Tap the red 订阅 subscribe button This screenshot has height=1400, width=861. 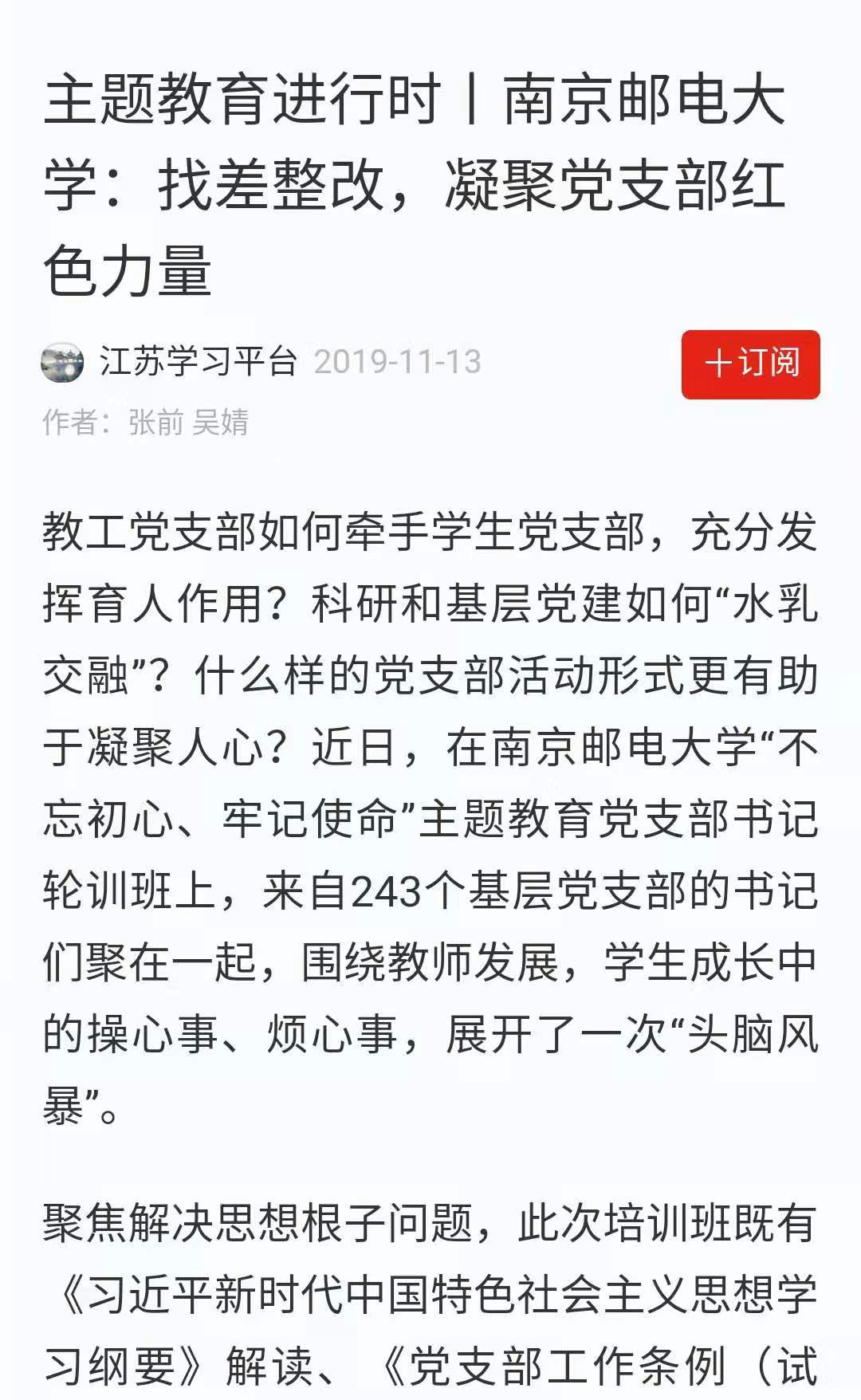pos(750,364)
